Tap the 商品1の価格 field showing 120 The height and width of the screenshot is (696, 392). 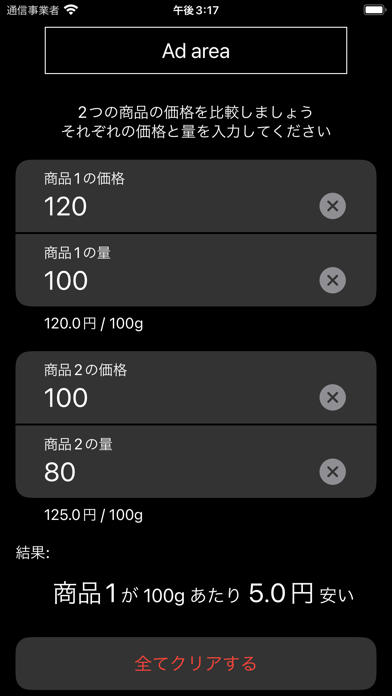coord(196,196)
